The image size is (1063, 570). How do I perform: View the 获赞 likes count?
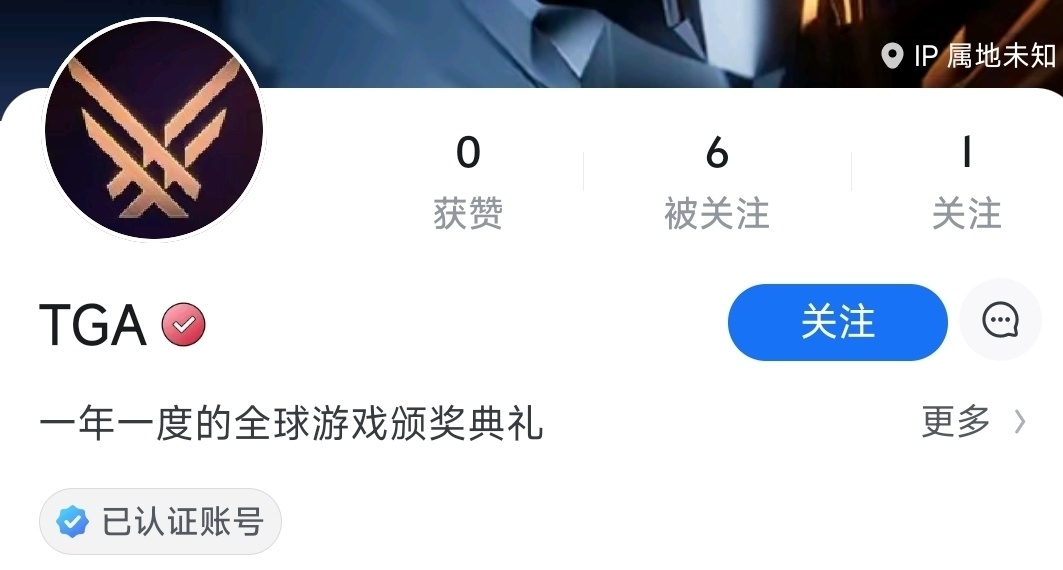pos(468,183)
